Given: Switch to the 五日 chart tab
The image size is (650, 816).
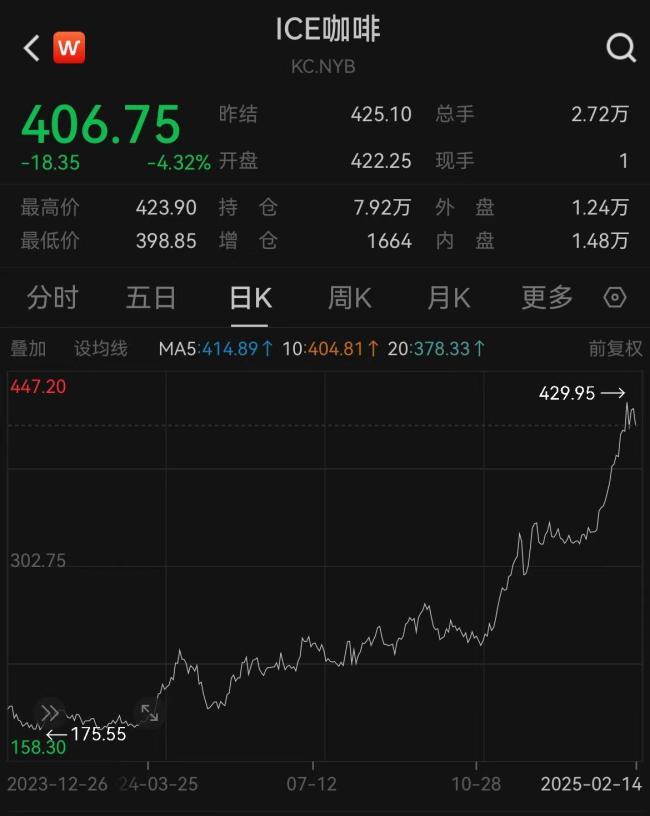Looking at the screenshot, I should [x=151, y=297].
